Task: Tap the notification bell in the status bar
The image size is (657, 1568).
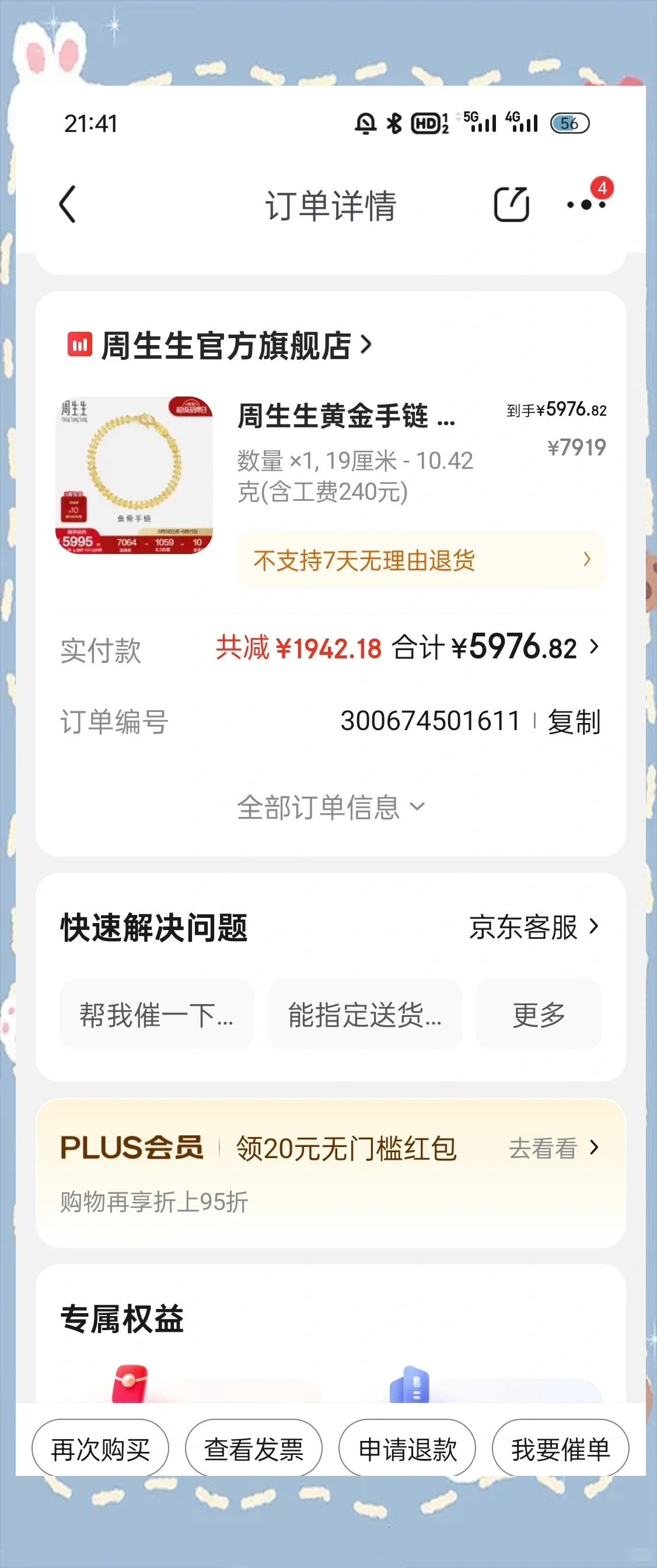Action: point(365,122)
